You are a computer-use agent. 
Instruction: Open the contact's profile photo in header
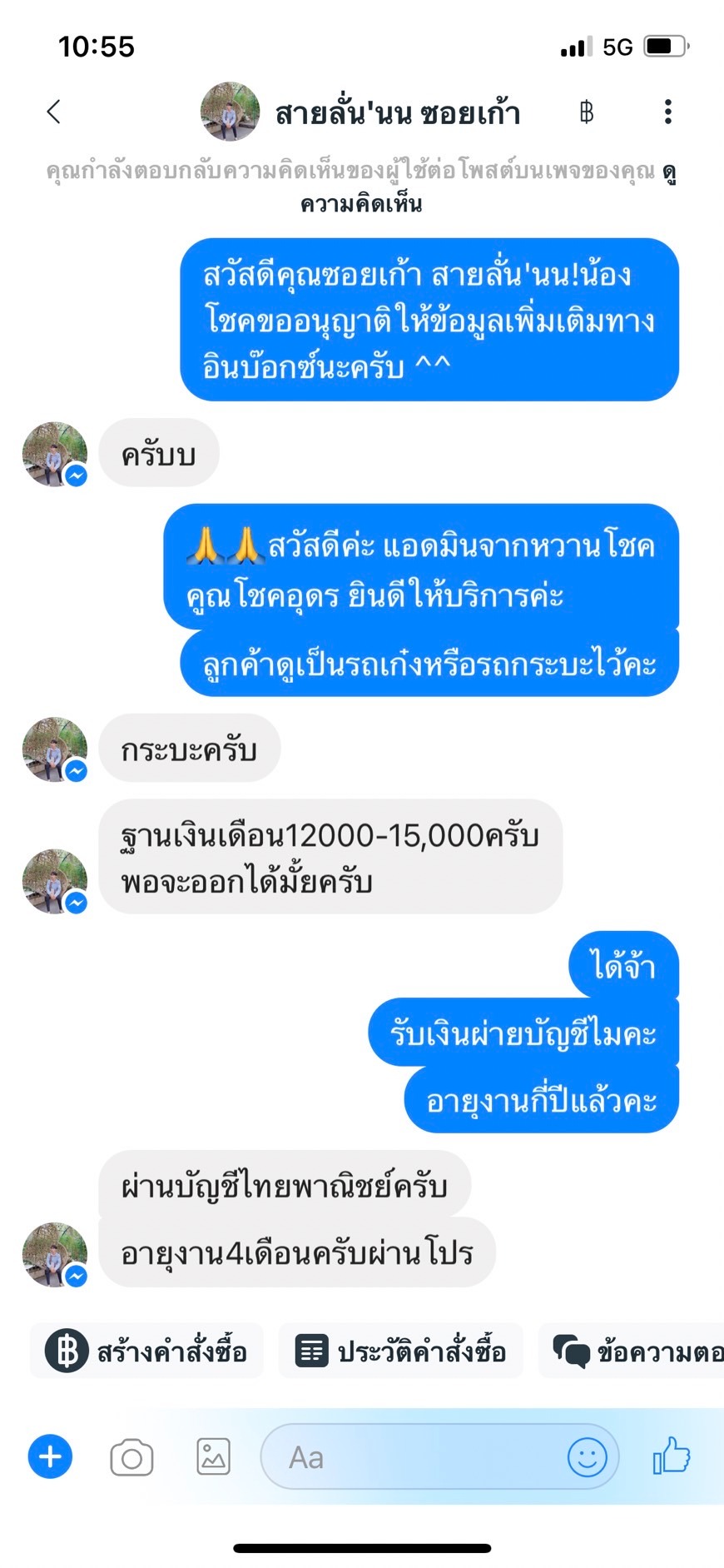click(231, 112)
